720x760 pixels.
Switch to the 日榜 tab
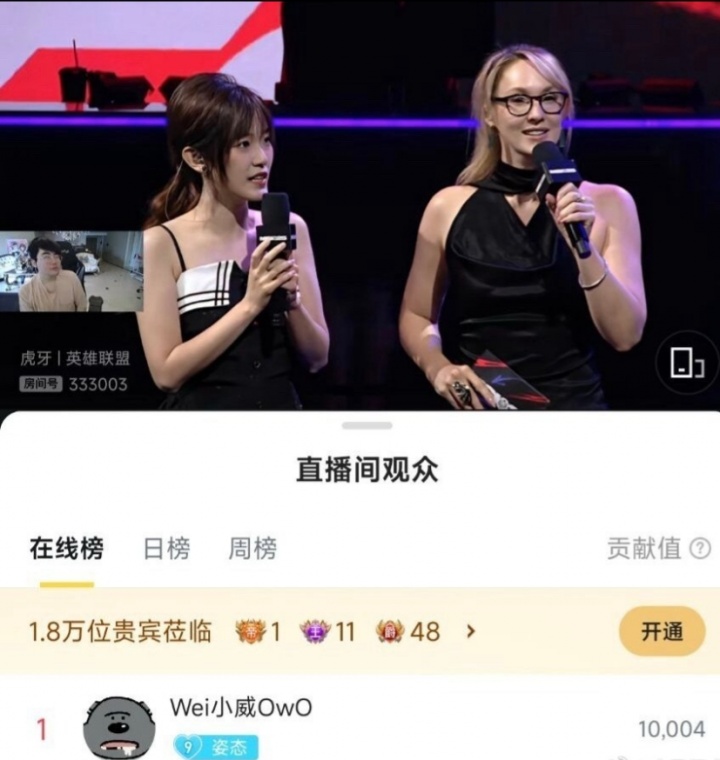point(166,549)
